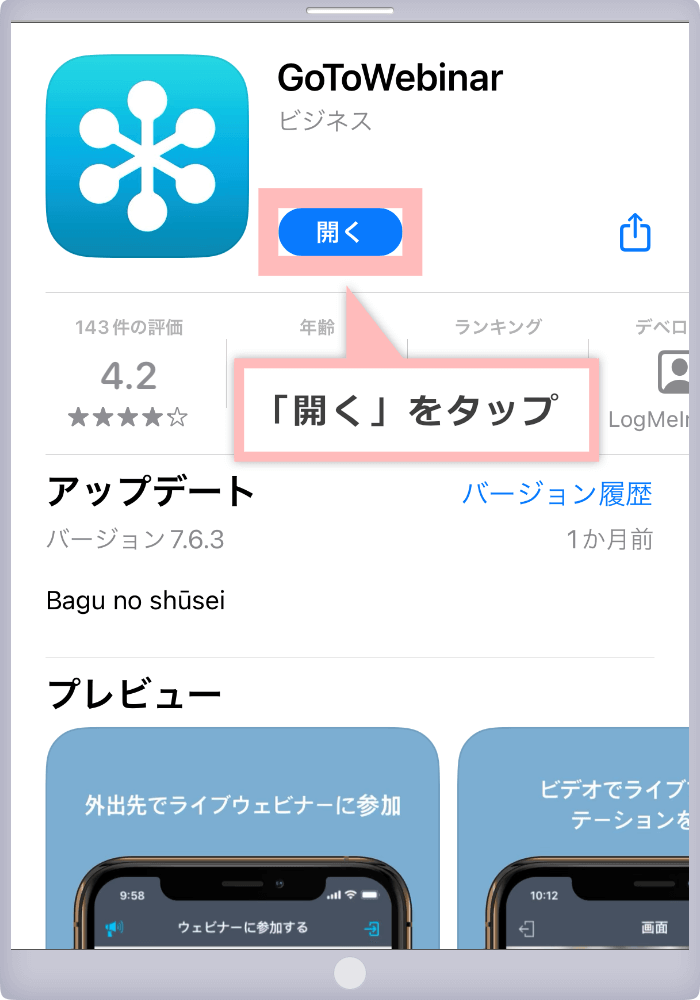View the 外出先でライブウェビナーに参加 preview screenshot
The height and width of the screenshot is (1000, 700).
(x=243, y=838)
